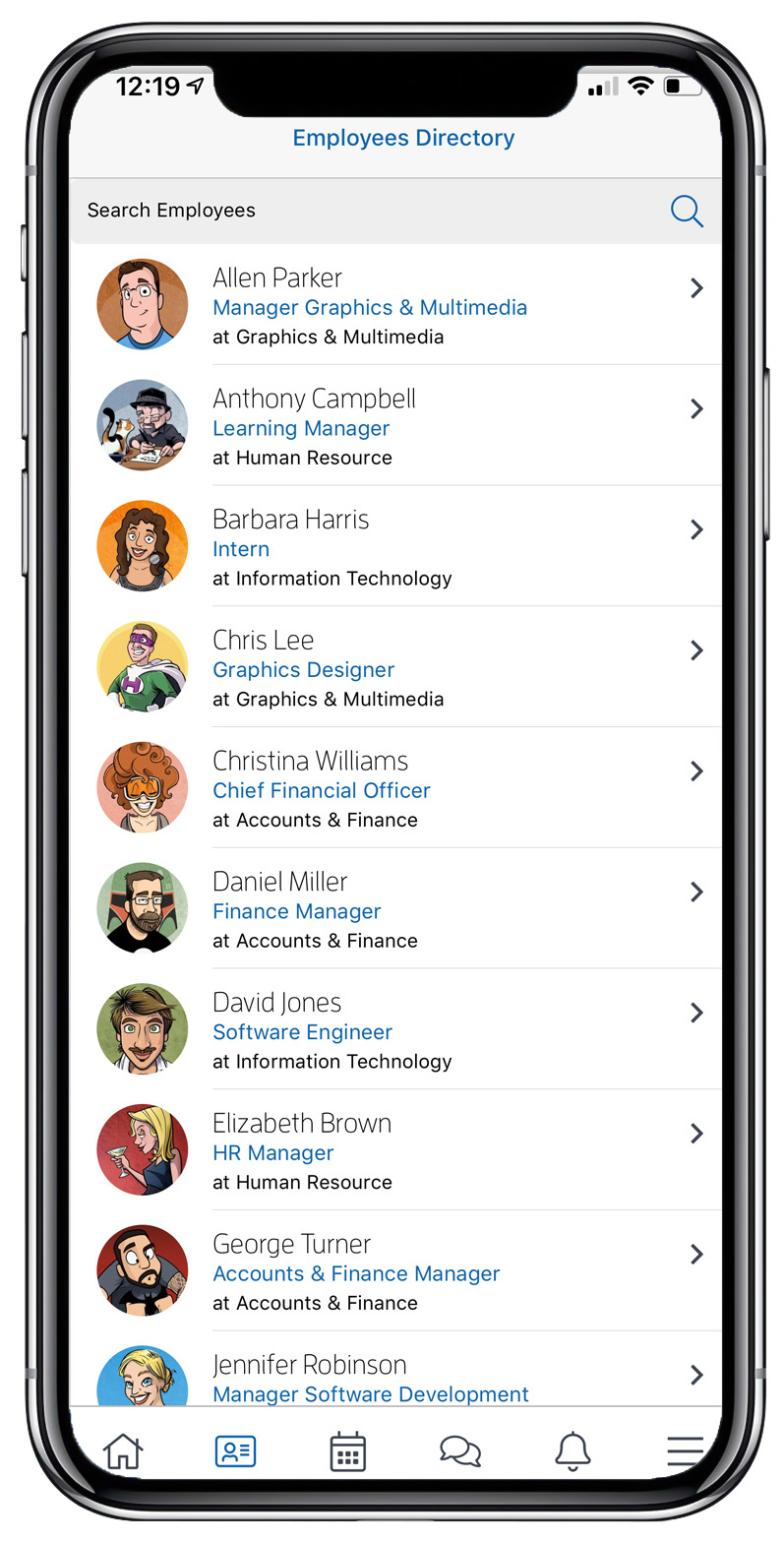The image size is (784, 1541).
Task: Open George Turner's profile
Action: (393, 1272)
